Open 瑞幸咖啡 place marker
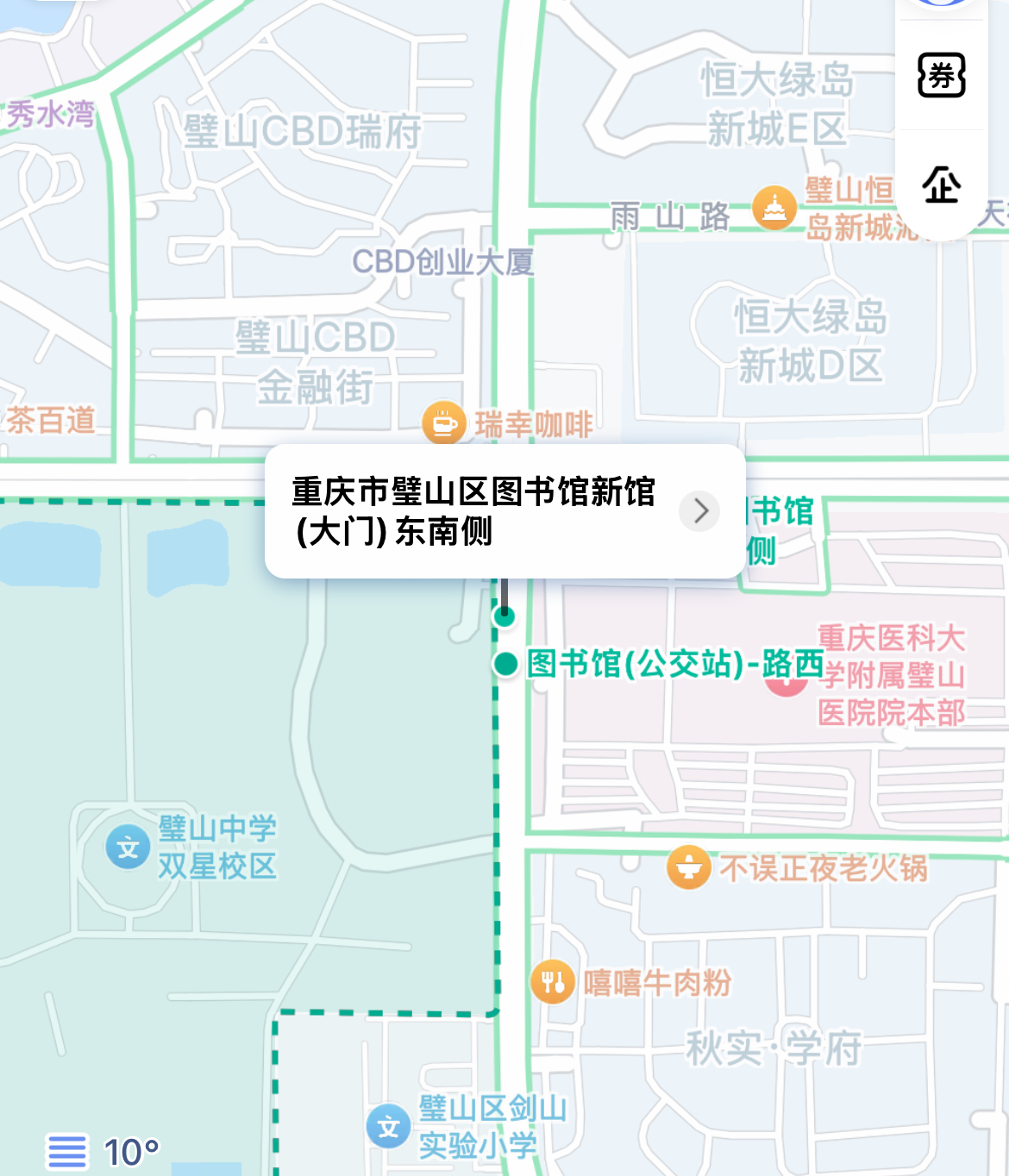1009x1176 pixels. 444,423
